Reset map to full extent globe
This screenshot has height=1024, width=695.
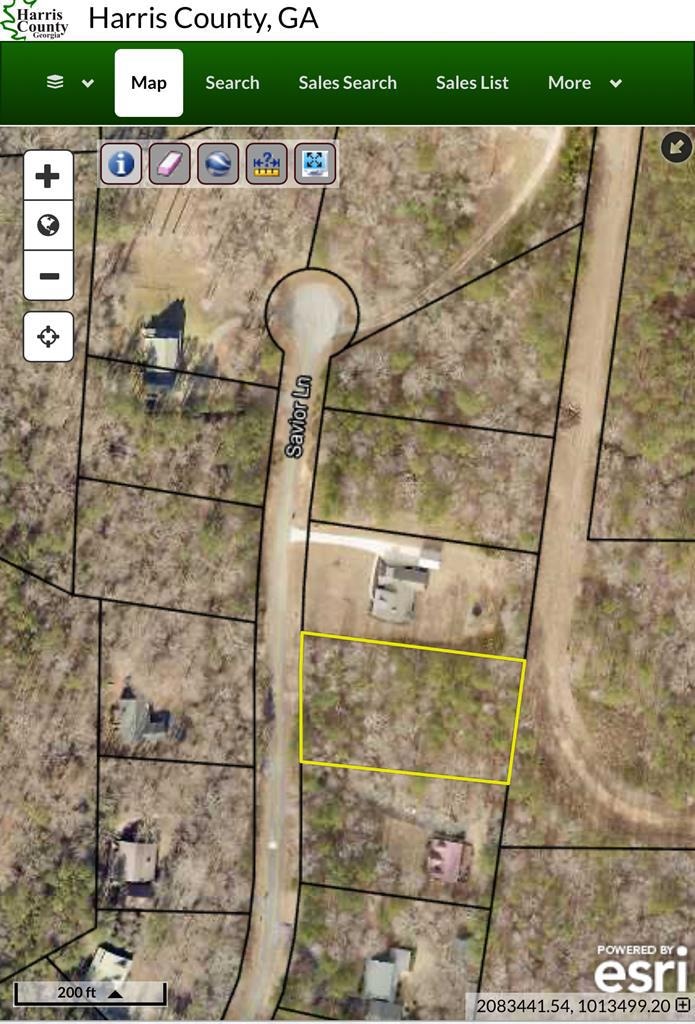tap(48, 226)
